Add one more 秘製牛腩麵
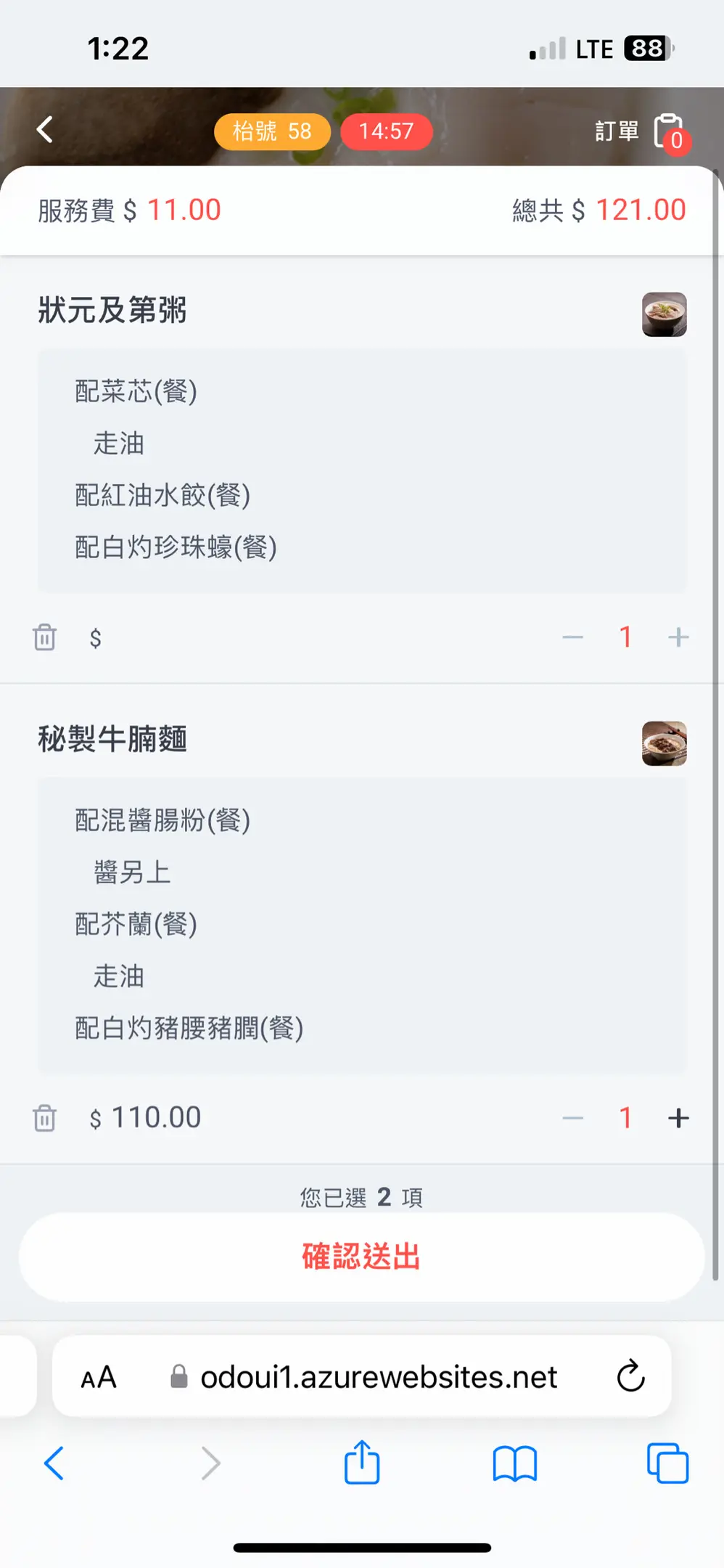 tap(678, 1118)
